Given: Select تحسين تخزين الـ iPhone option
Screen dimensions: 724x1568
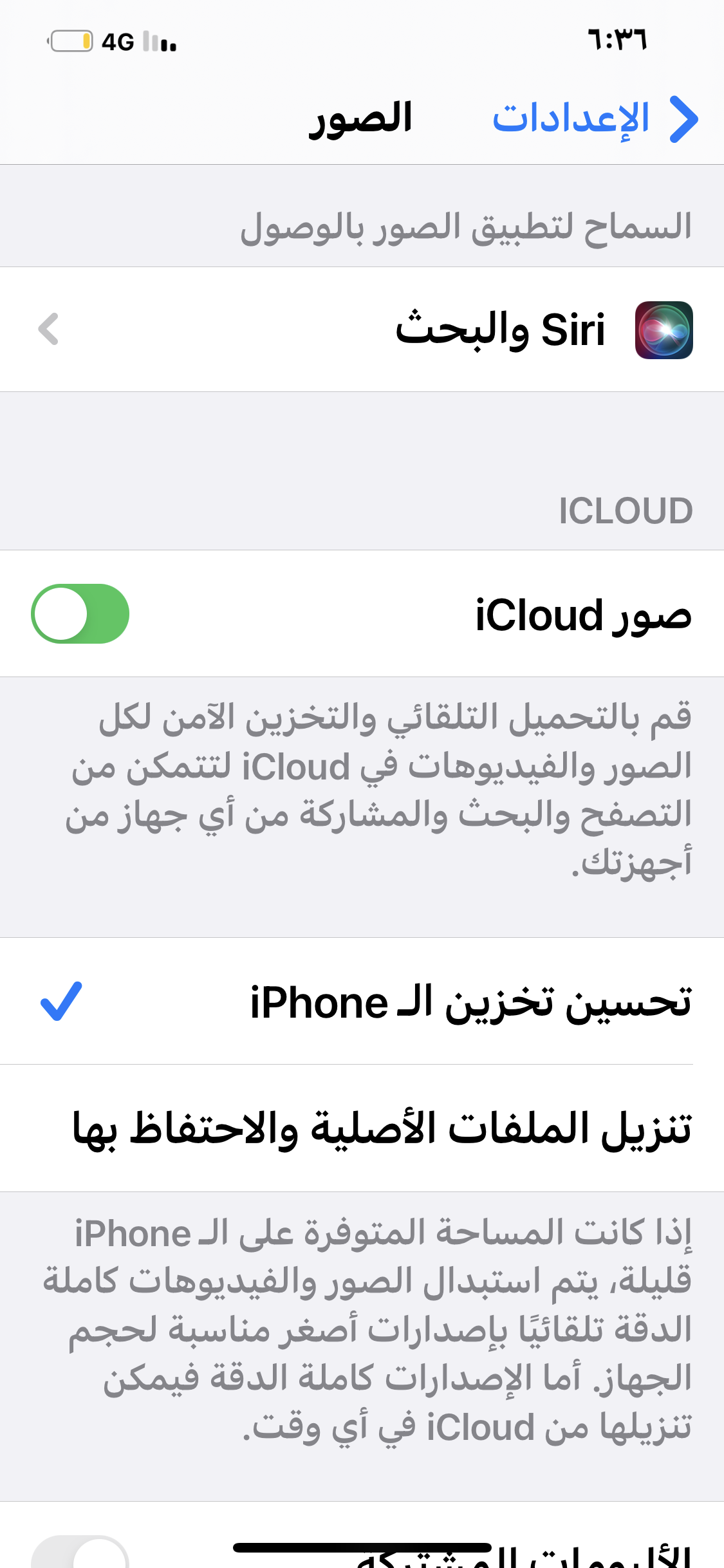Looking at the screenshot, I should tap(362, 1001).
